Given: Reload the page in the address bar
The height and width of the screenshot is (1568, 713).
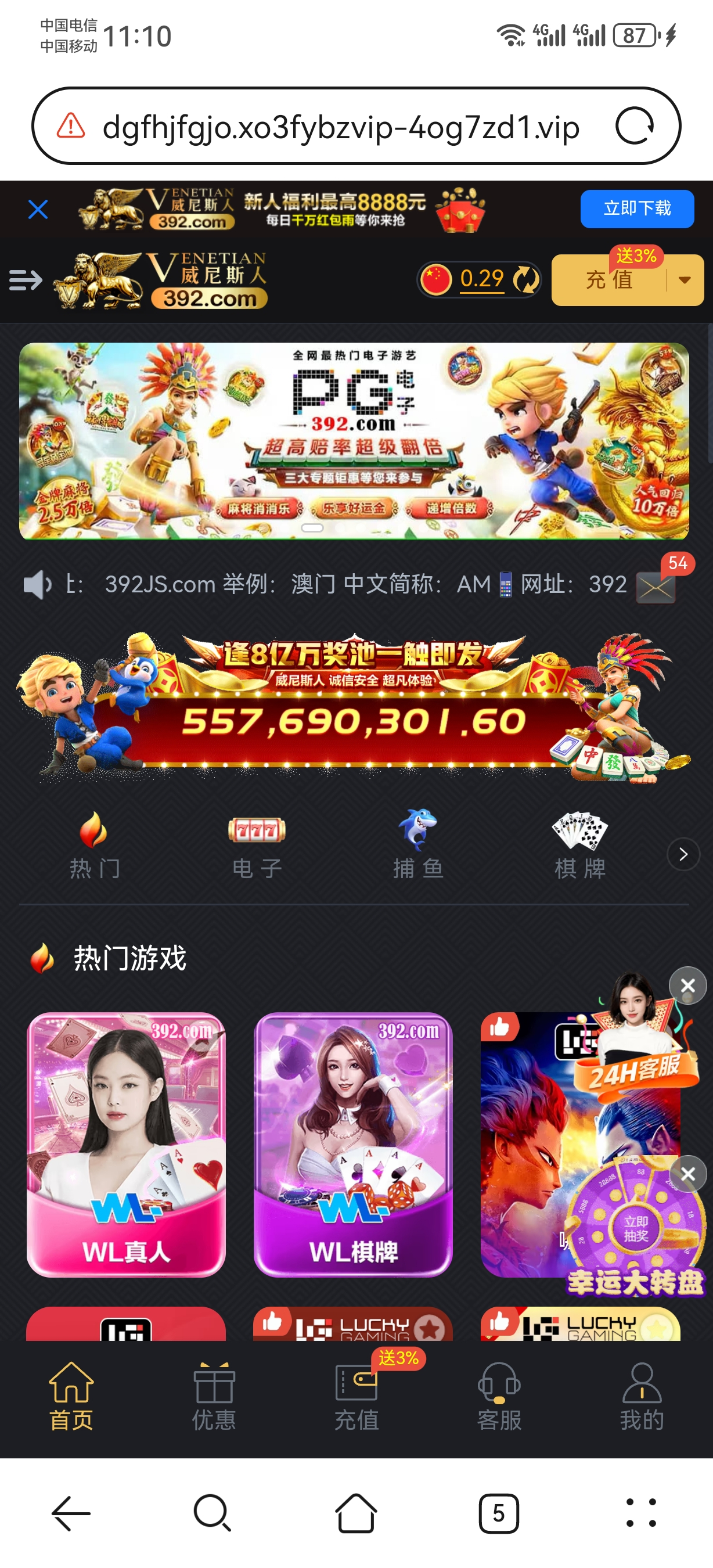Looking at the screenshot, I should coord(634,127).
